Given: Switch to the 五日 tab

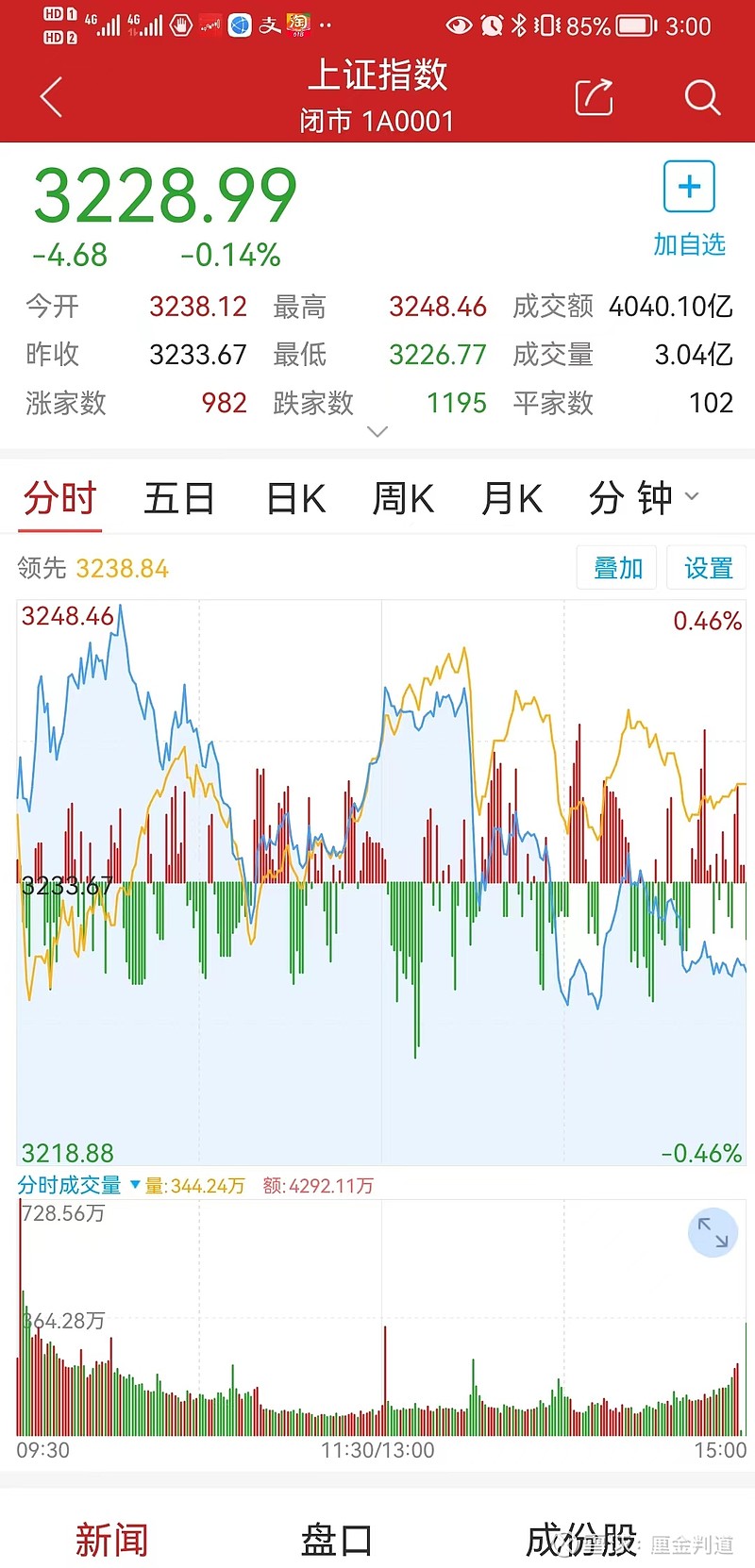Looking at the screenshot, I should pos(179,498).
